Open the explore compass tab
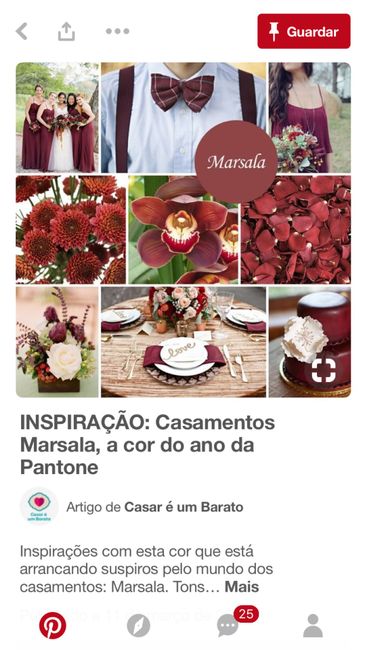Screen dimensions: 365x650 point(139,626)
